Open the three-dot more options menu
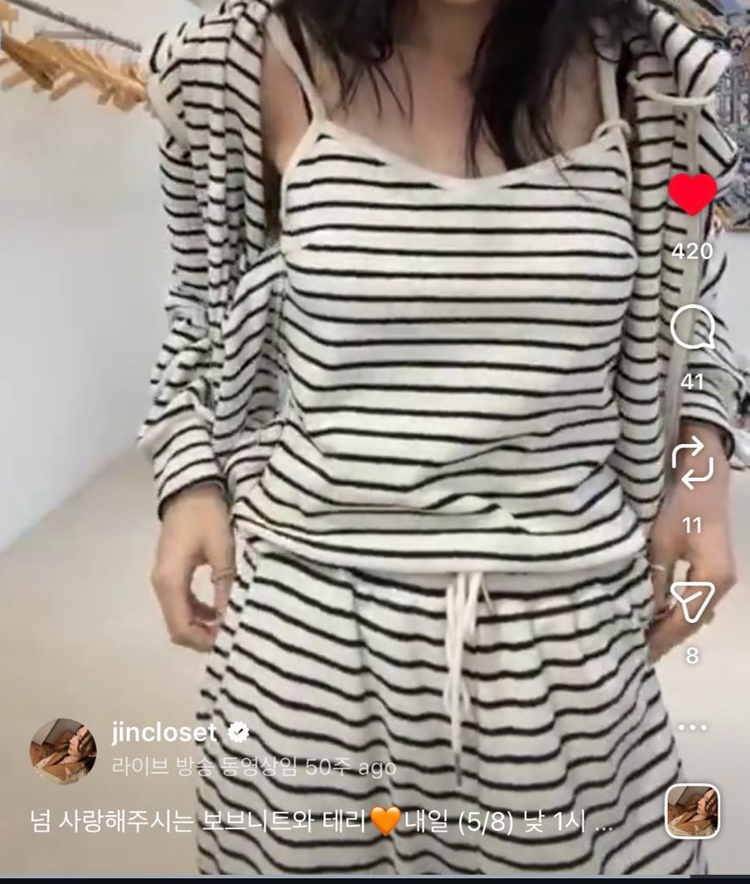The width and height of the screenshot is (750, 884). (x=692, y=727)
